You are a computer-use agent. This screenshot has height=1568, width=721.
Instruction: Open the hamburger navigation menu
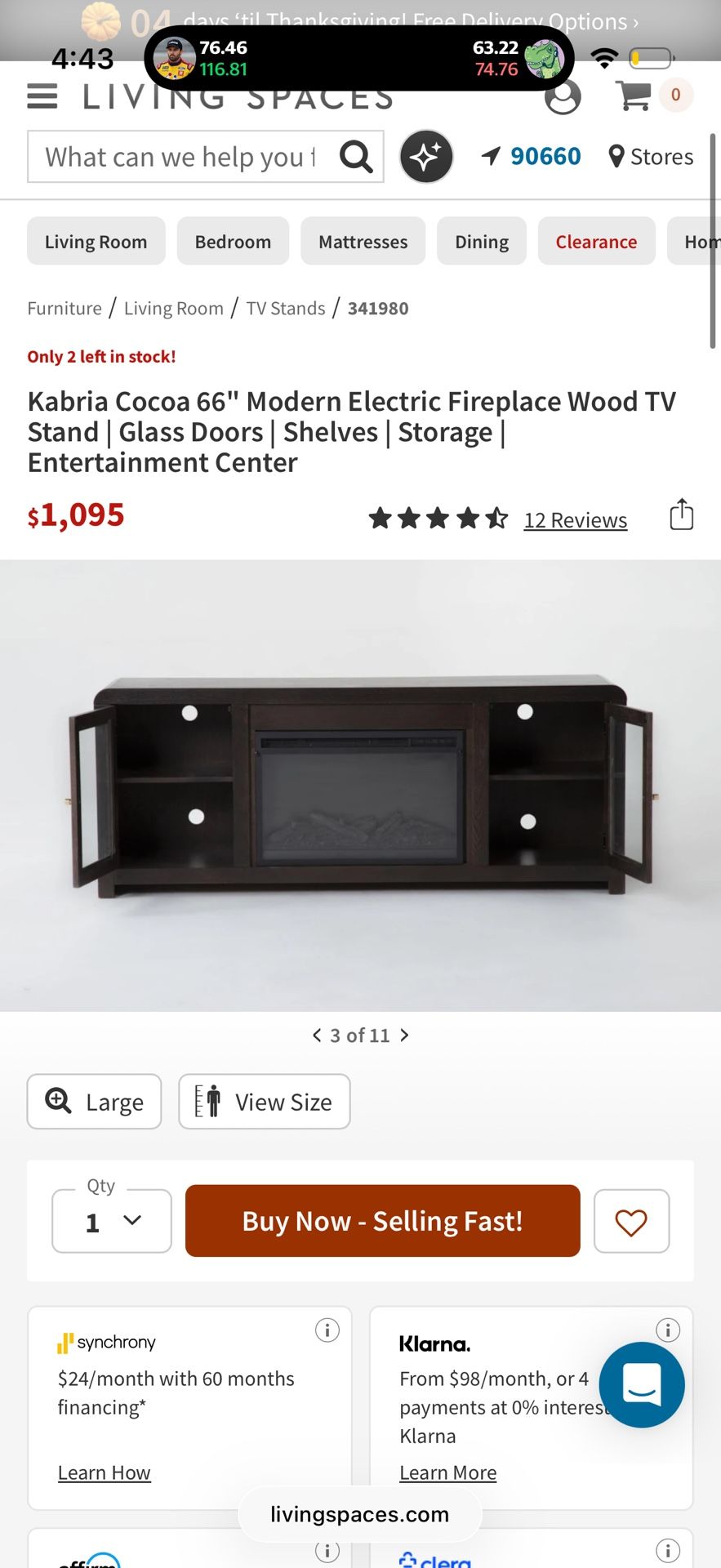[41, 96]
